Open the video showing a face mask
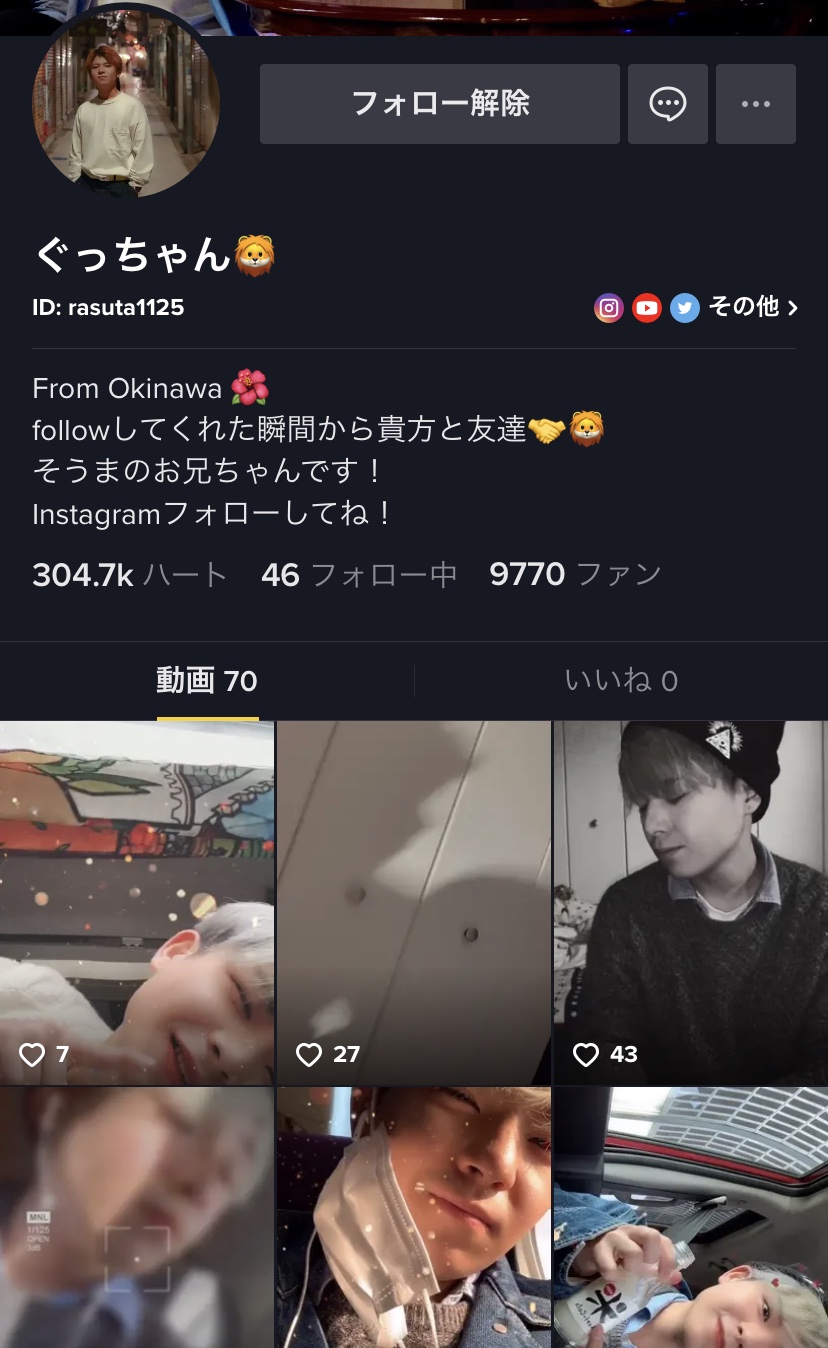Image resolution: width=828 pixels, height=1348 pixels. (x=414, y=1218)
